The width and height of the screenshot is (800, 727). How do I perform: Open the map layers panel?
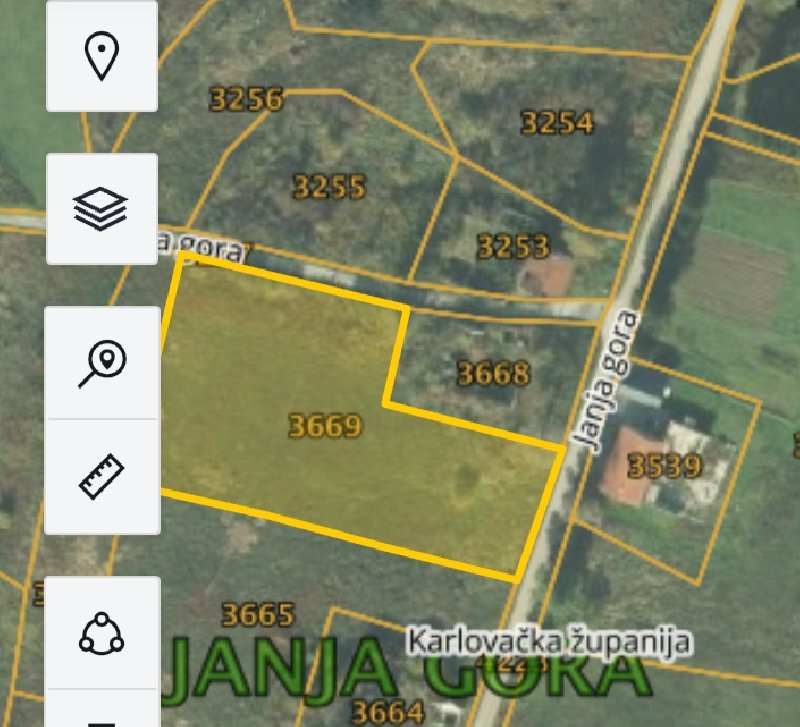(102, 209)
